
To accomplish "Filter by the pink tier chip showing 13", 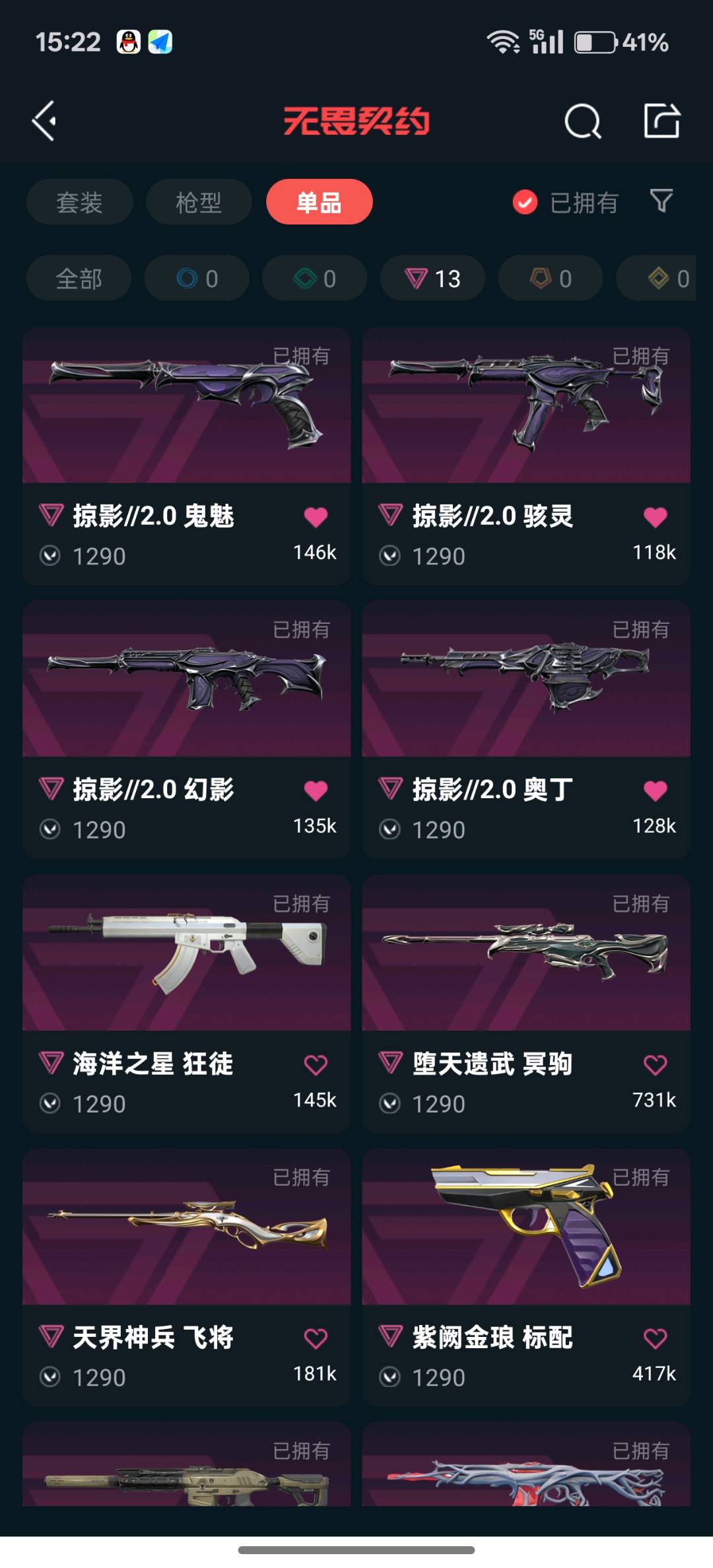I will tap(432, 279).
